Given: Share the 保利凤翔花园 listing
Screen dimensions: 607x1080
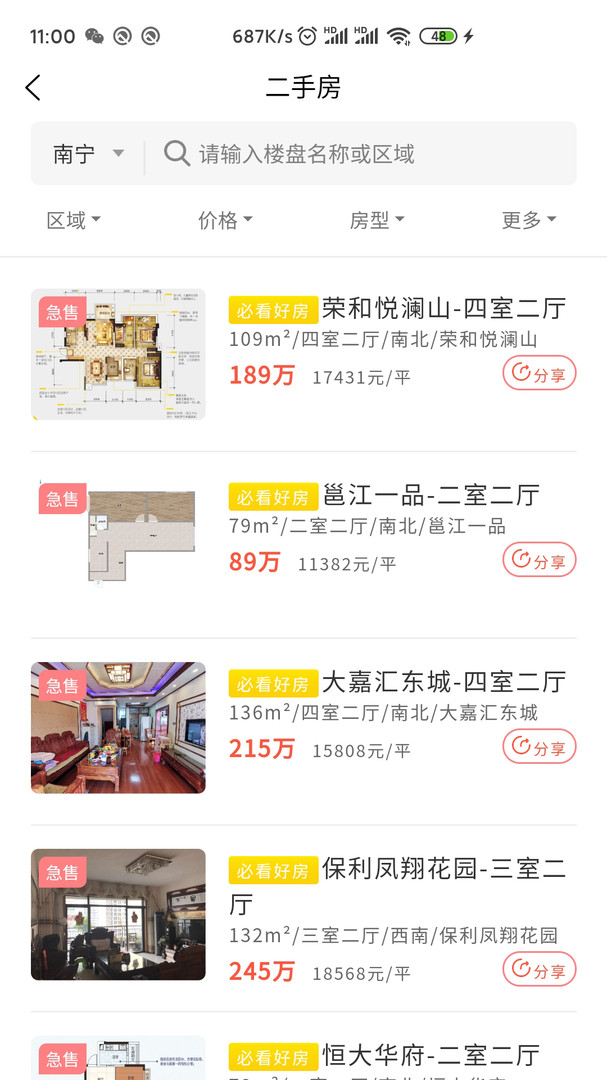Looking at the screenshot, I should (539, 970).
